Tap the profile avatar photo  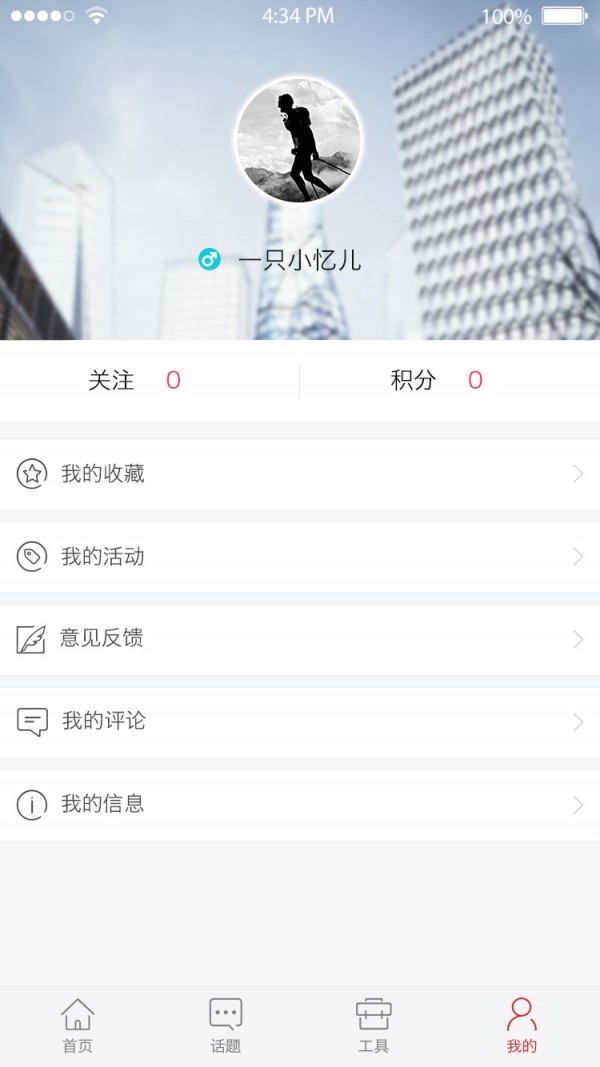[x=298, y=141]
